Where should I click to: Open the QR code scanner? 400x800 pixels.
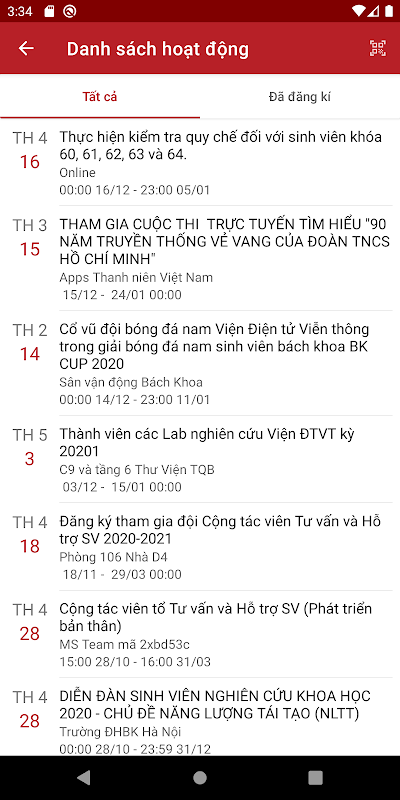click(x=378, y=48)
